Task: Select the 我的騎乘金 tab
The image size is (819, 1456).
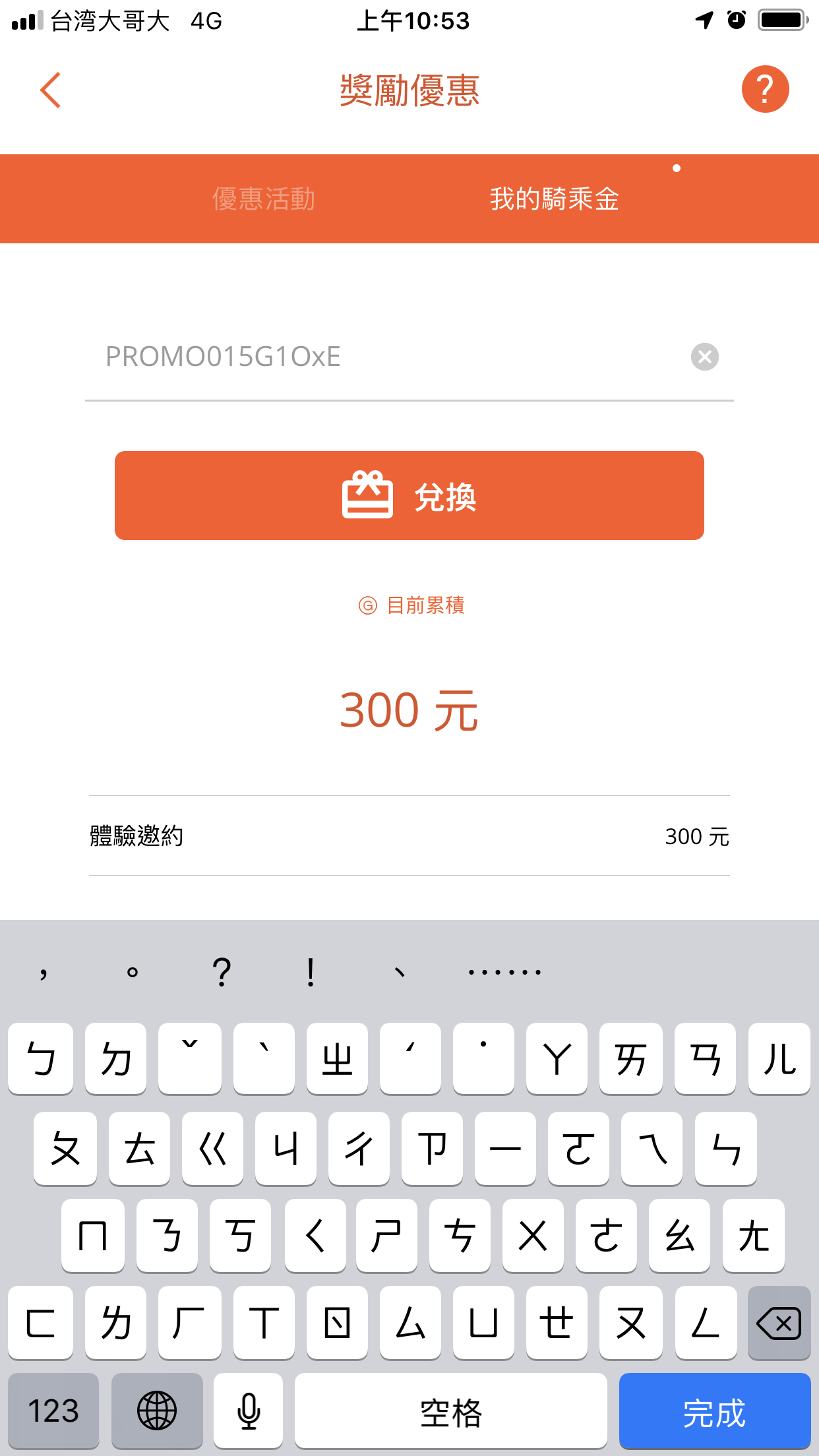Action: (554, 199)
